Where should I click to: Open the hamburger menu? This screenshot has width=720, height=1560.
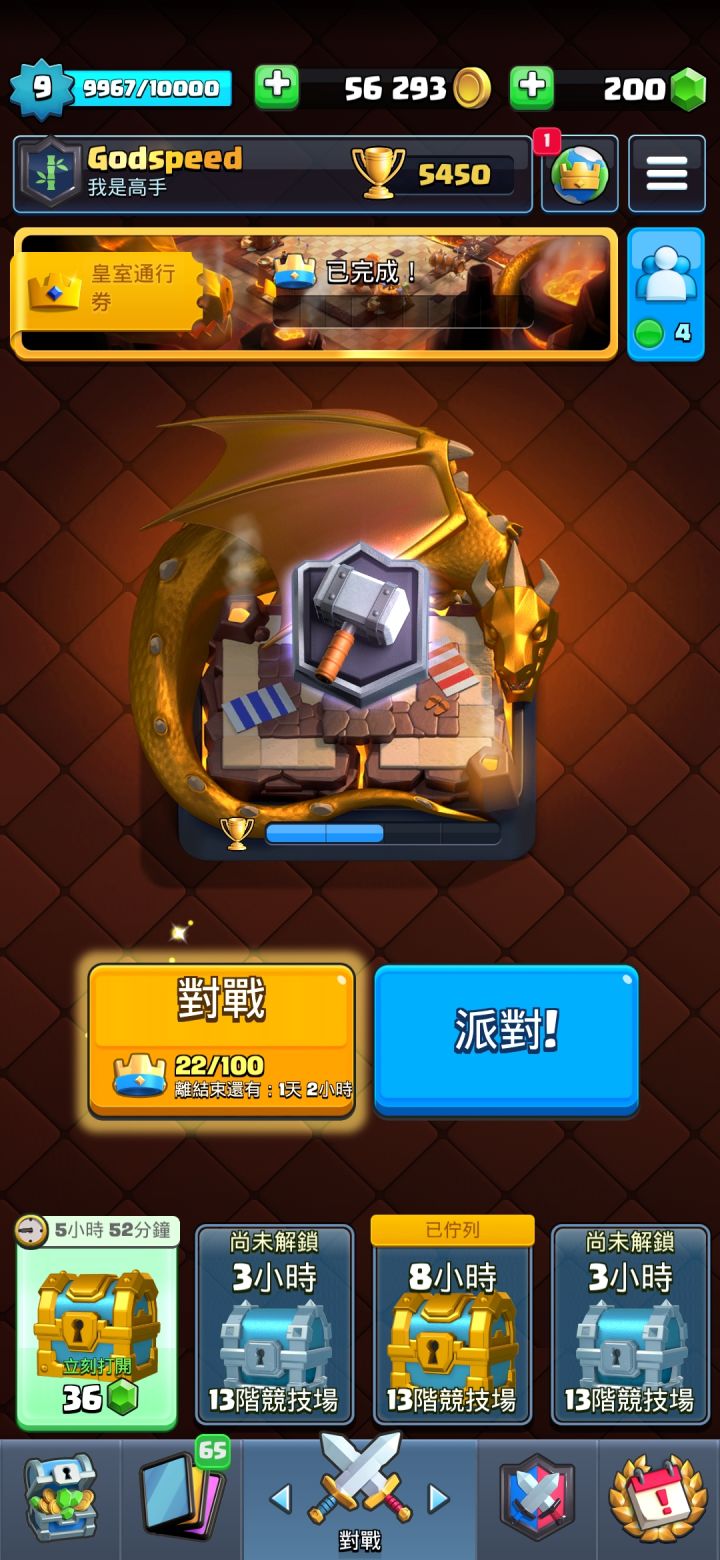pos(666,173)
